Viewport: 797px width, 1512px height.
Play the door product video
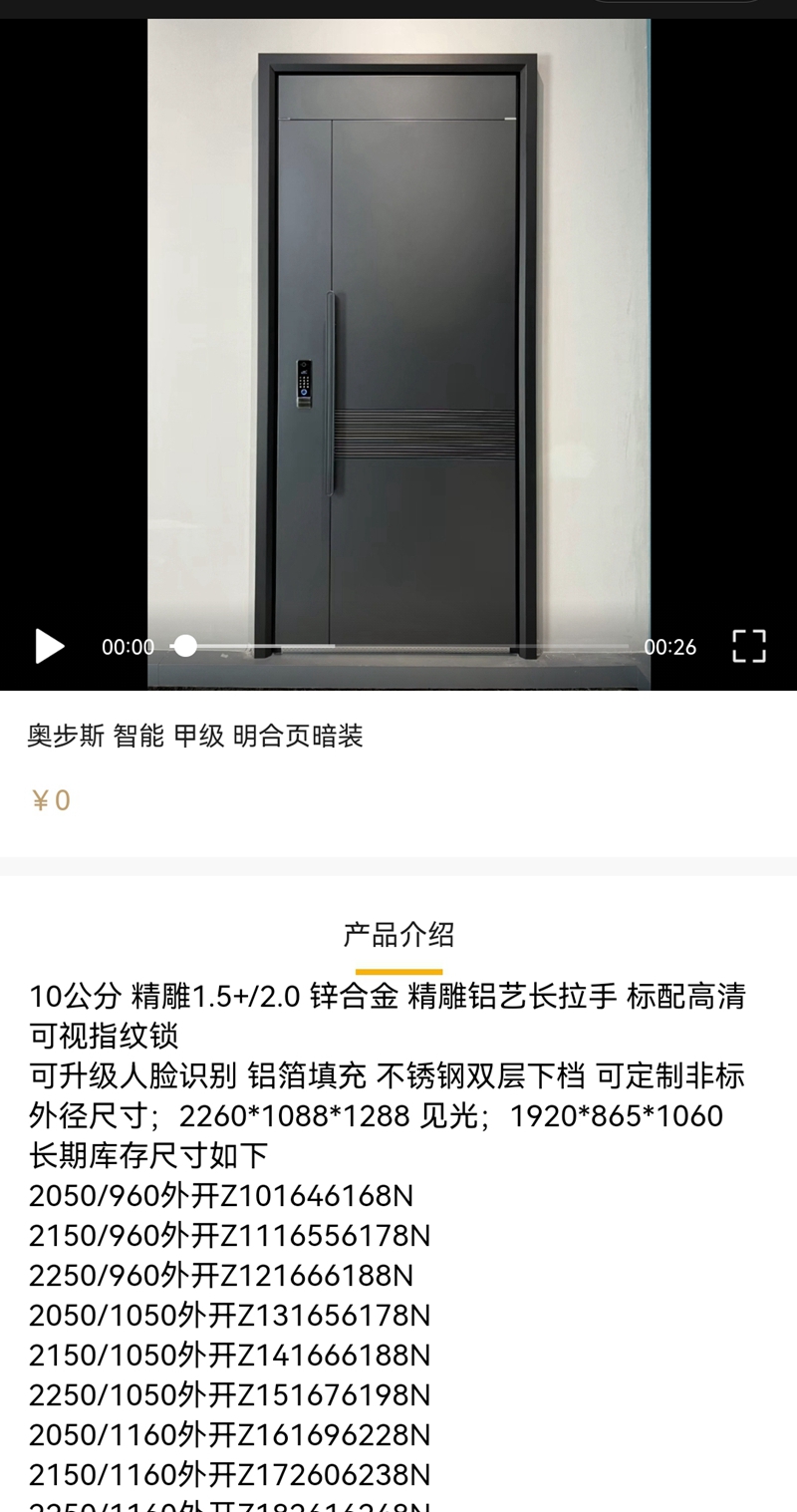[x=49, y=646]
